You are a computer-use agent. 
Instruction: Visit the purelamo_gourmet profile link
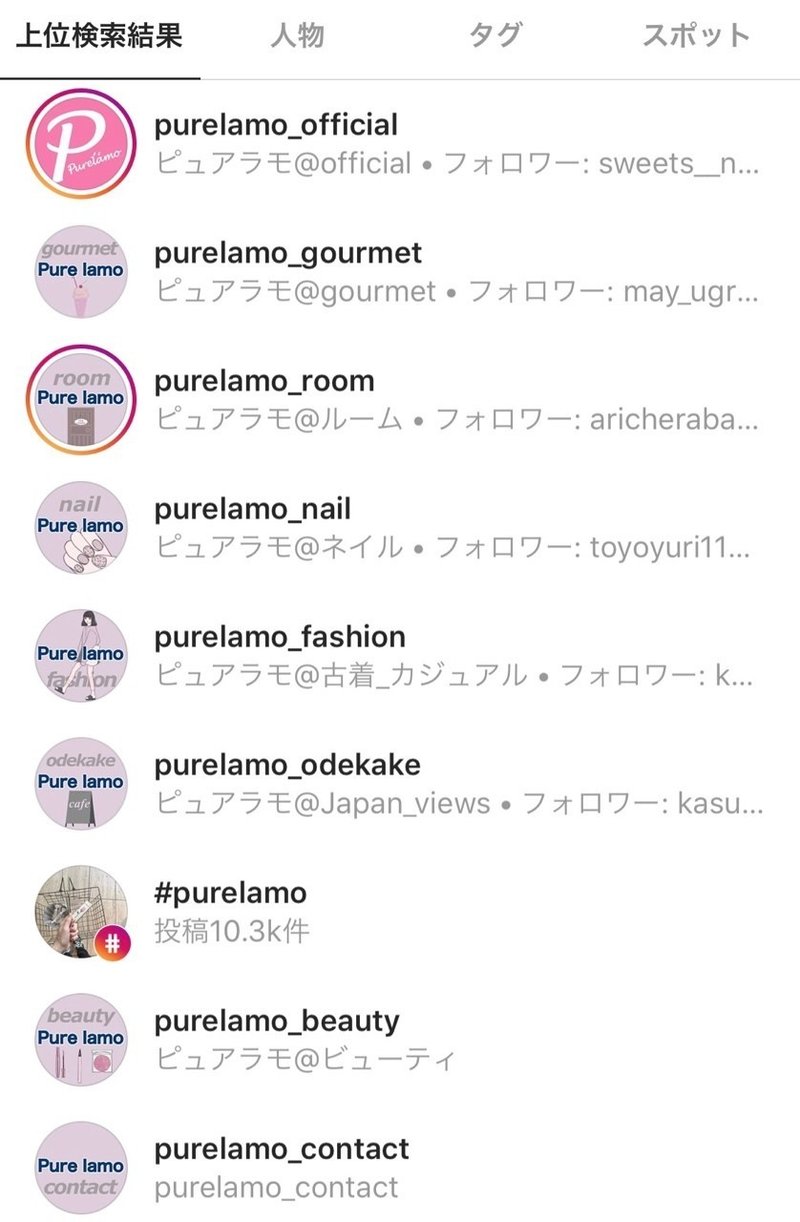(x=287, y=253)
